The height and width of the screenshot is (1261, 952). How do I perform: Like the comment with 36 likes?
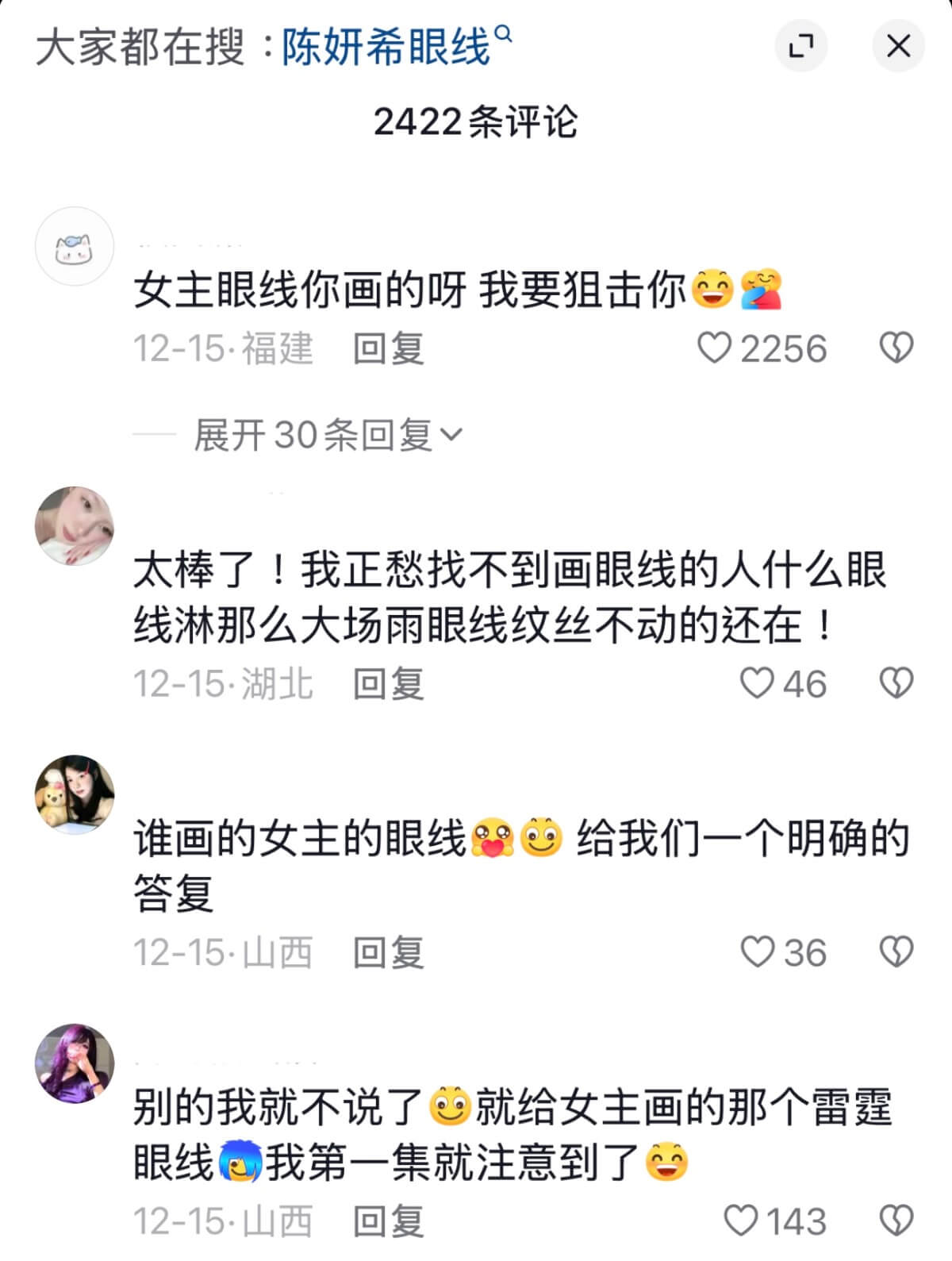(757, 952)
